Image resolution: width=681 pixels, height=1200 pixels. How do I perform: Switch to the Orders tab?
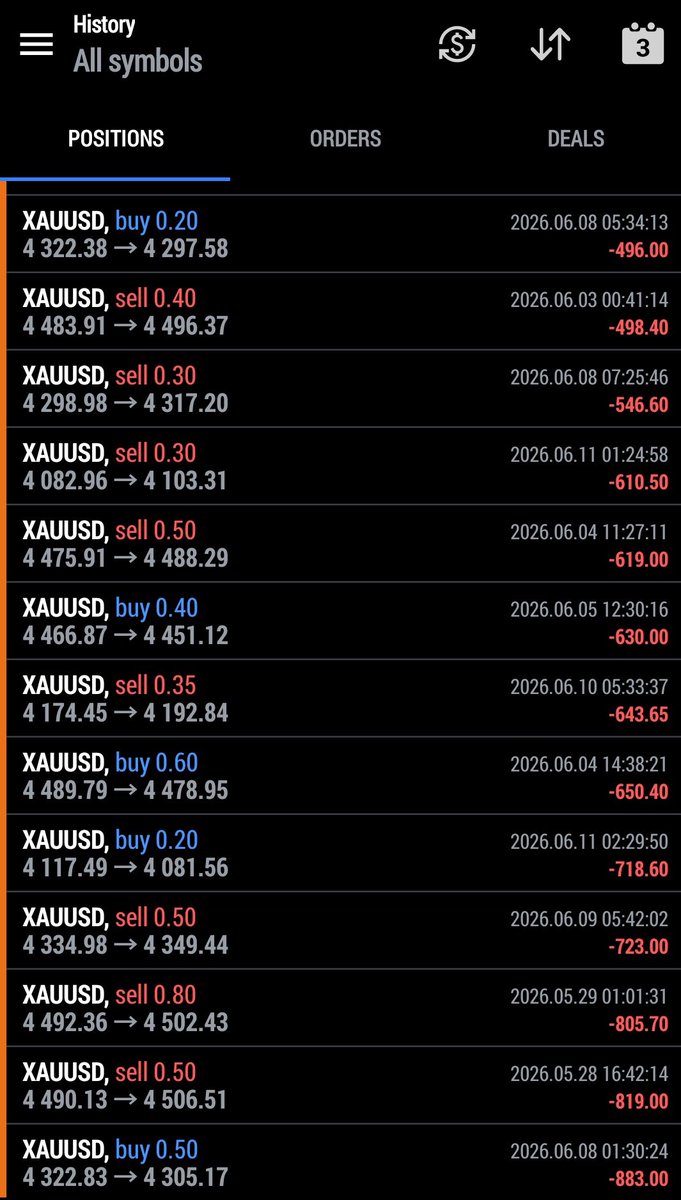point(345,139)
